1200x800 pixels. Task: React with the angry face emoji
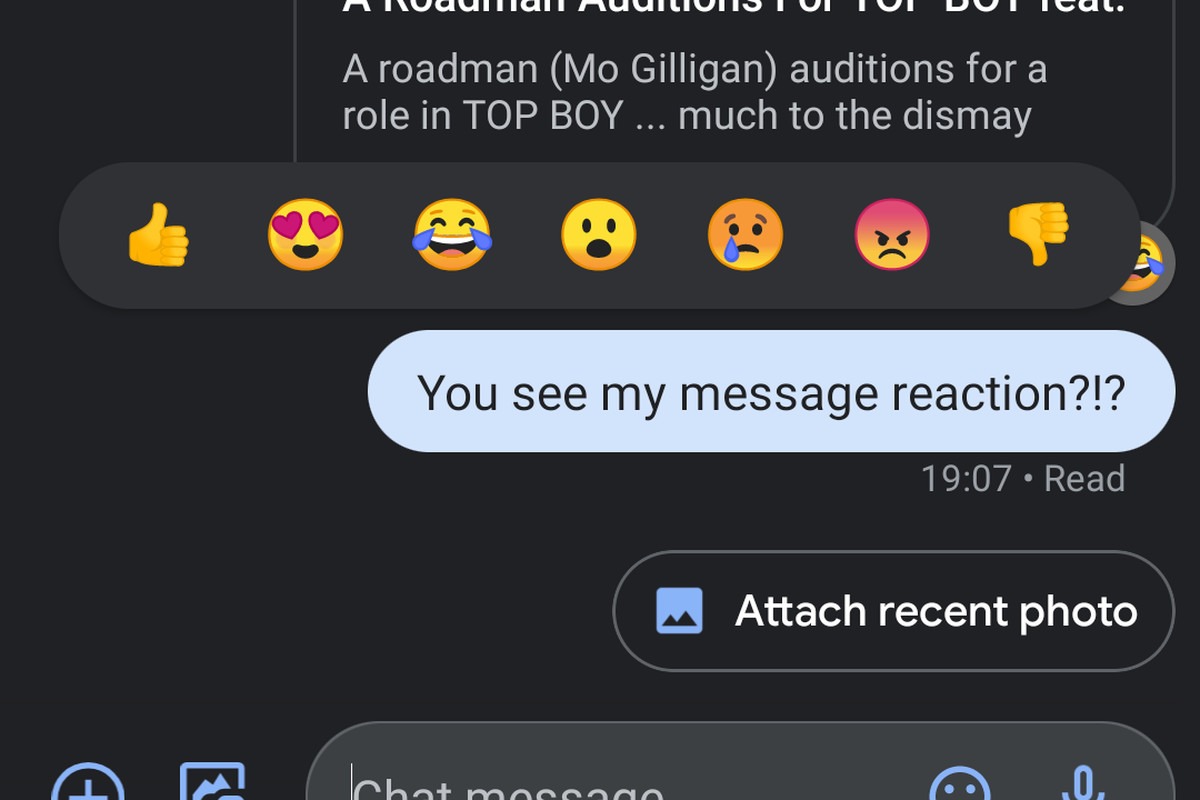pos(892,236)
